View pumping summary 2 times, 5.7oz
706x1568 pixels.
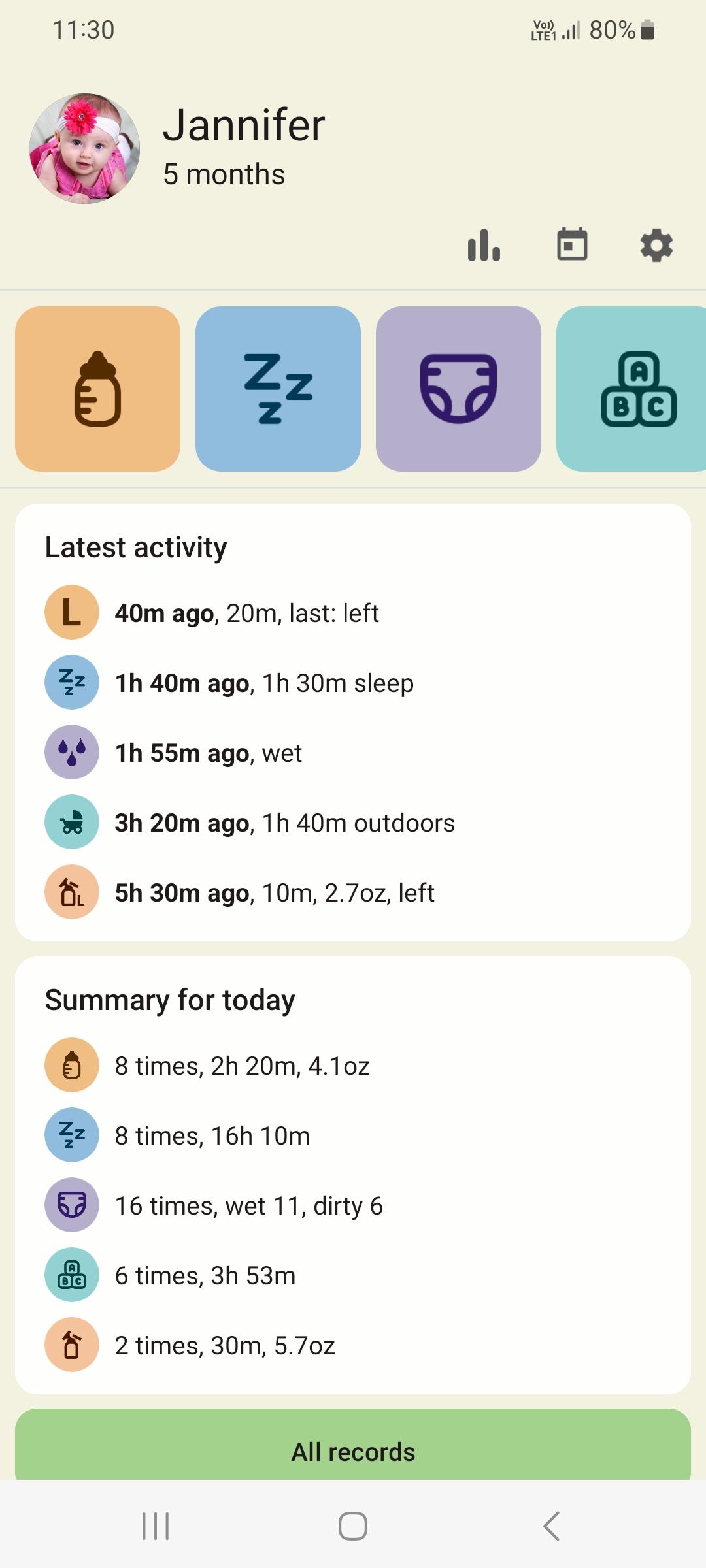coord(225,1345)
